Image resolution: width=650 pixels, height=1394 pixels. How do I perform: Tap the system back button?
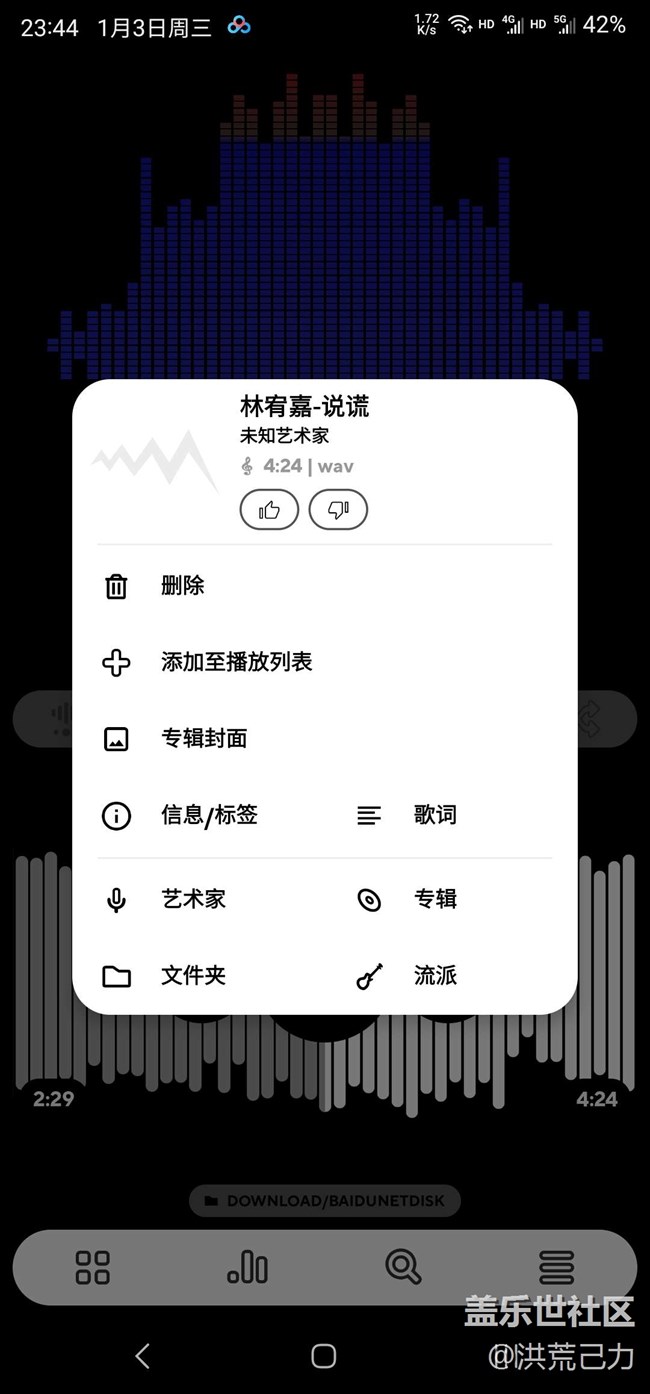[x=143, y=1356]
